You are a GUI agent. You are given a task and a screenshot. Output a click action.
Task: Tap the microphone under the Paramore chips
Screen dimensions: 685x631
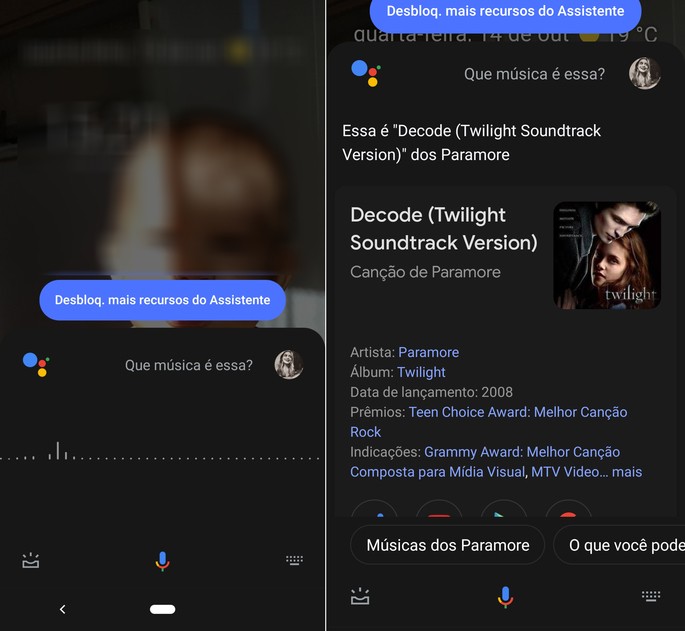click(505, 597)
